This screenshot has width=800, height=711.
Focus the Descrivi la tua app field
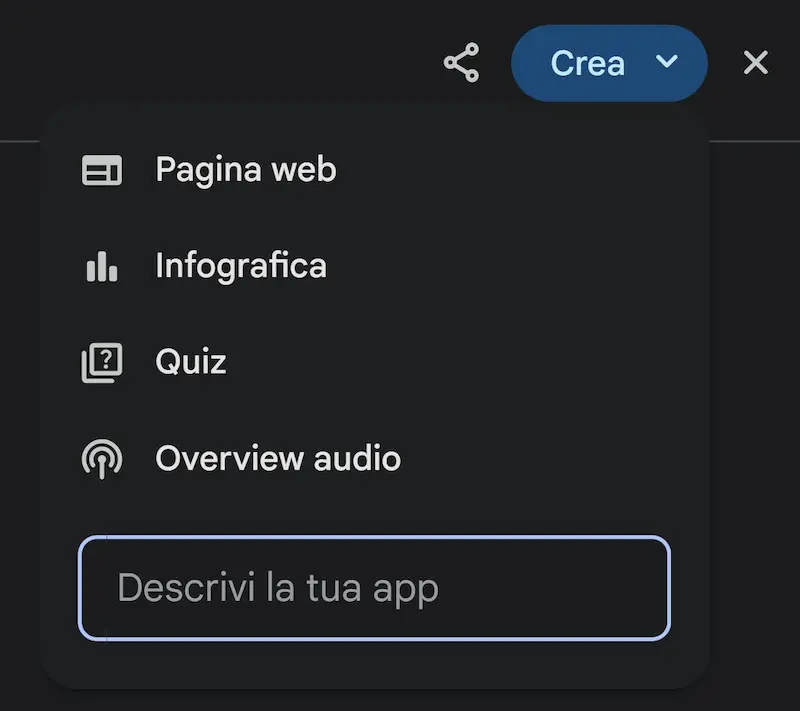coord(374,588)
